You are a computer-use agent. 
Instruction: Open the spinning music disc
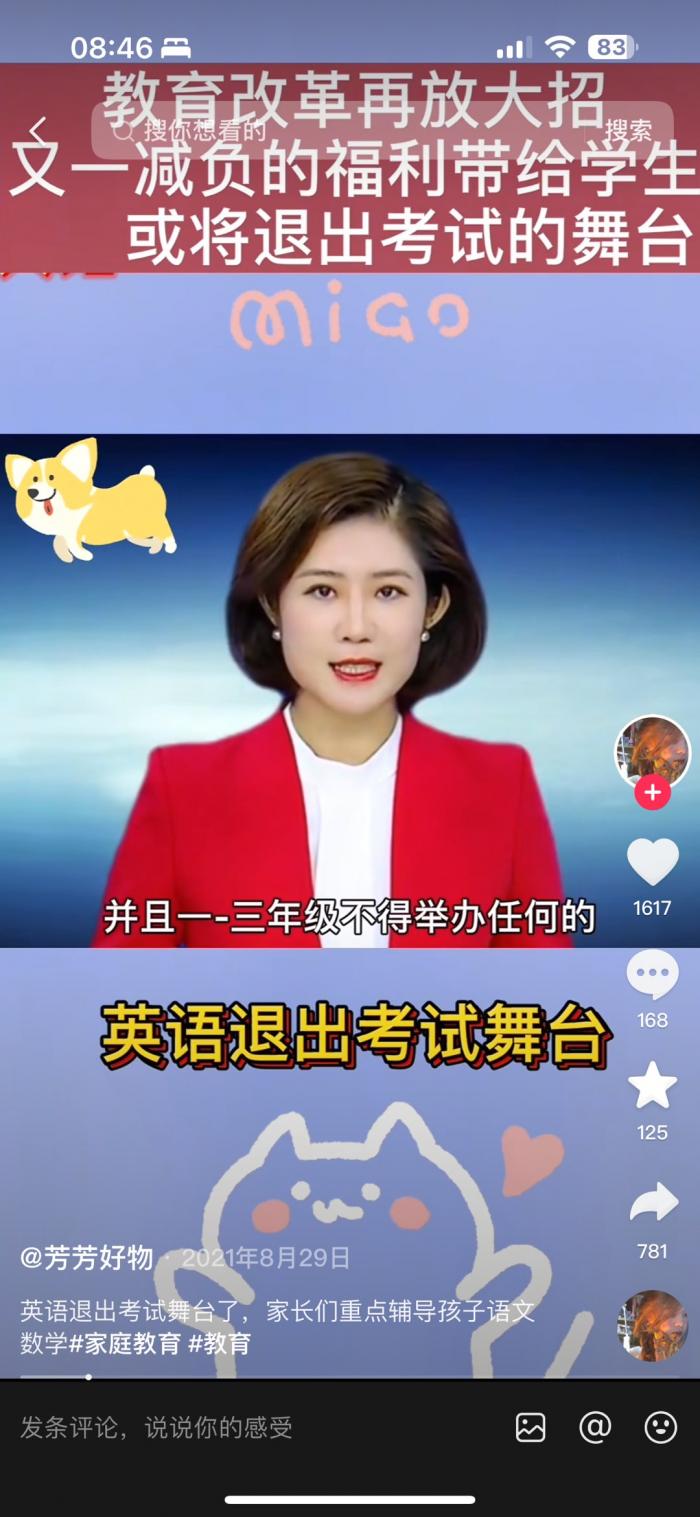652,1326
